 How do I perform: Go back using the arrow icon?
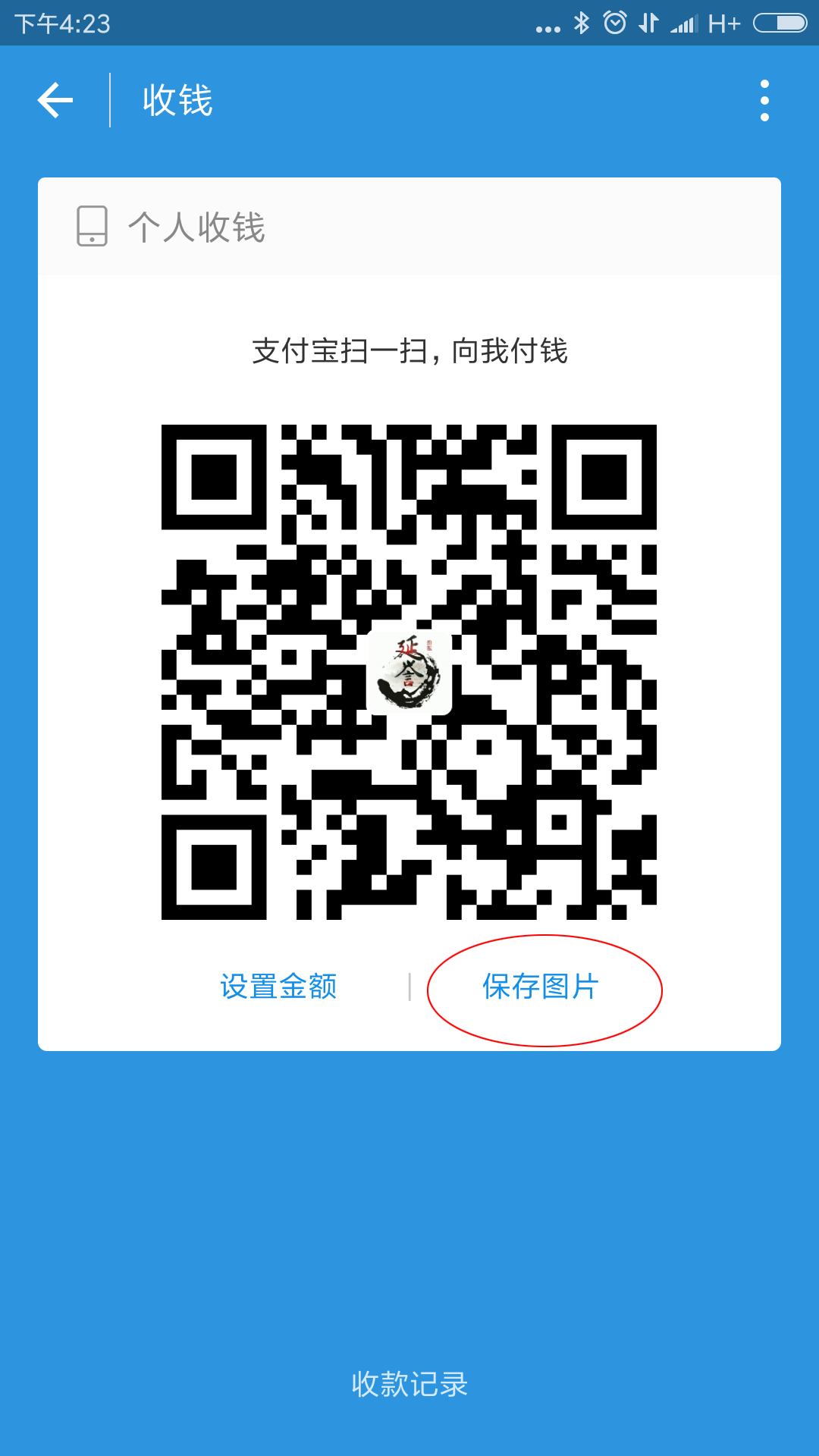pos(55,100)
